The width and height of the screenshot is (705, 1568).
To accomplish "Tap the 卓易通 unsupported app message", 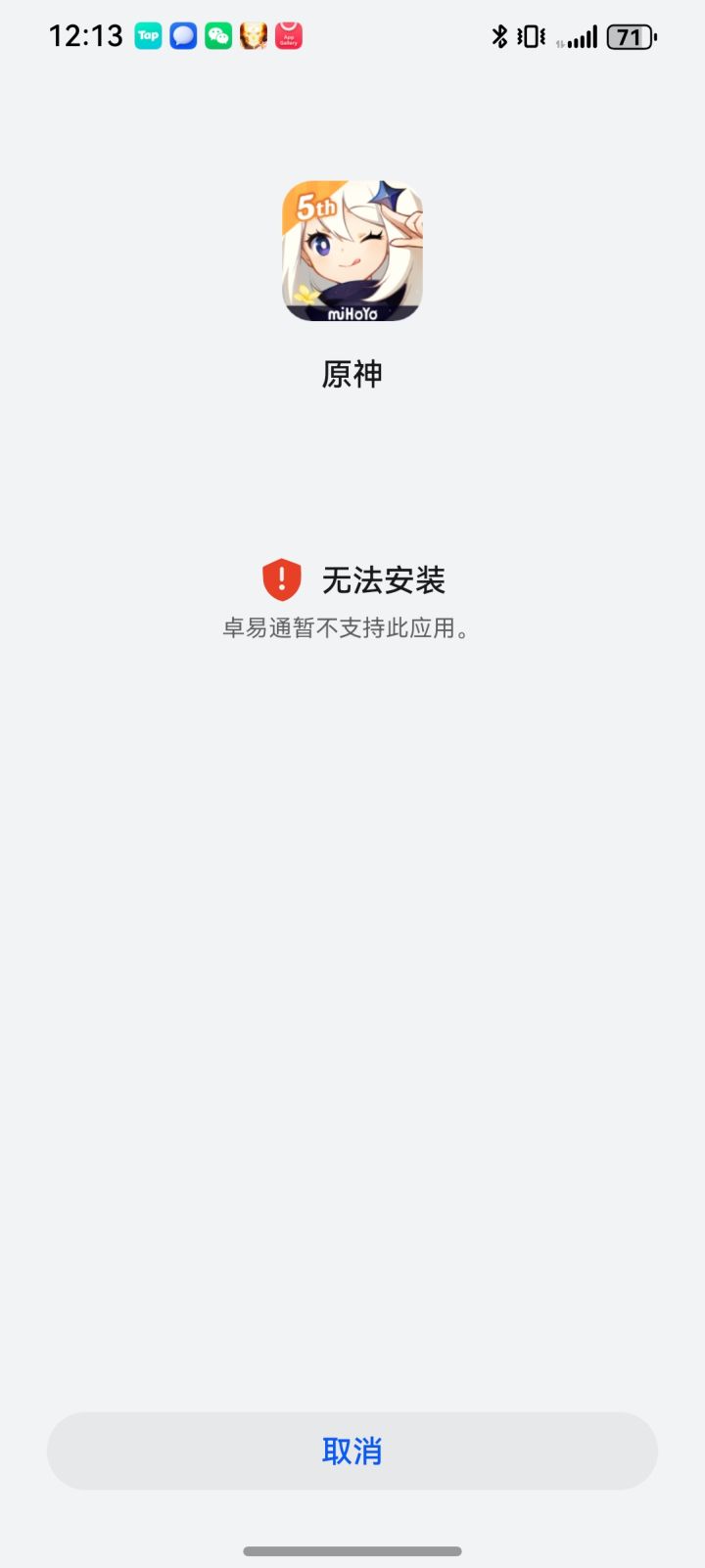I will (x=352, y=628).
